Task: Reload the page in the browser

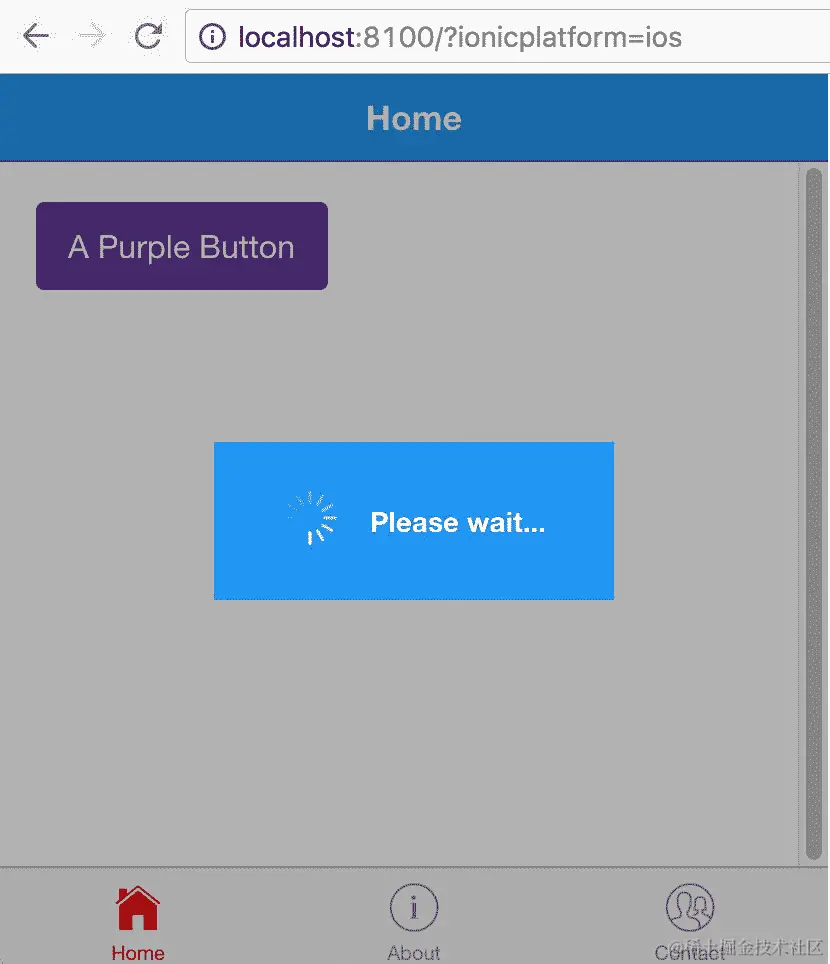Action: click(x=149, y=37)
